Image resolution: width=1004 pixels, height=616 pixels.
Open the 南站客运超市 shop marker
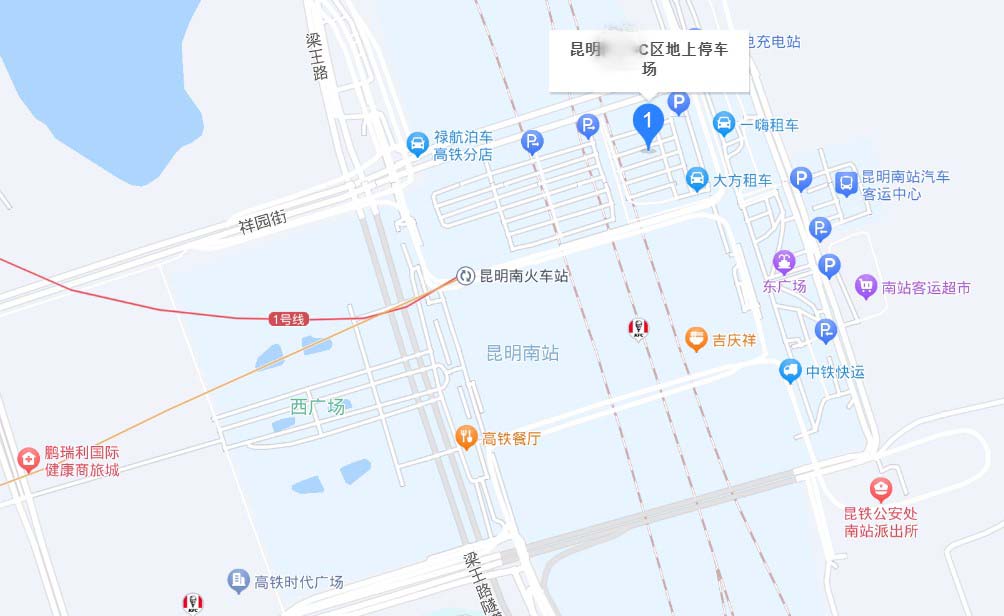coord(866,287)
